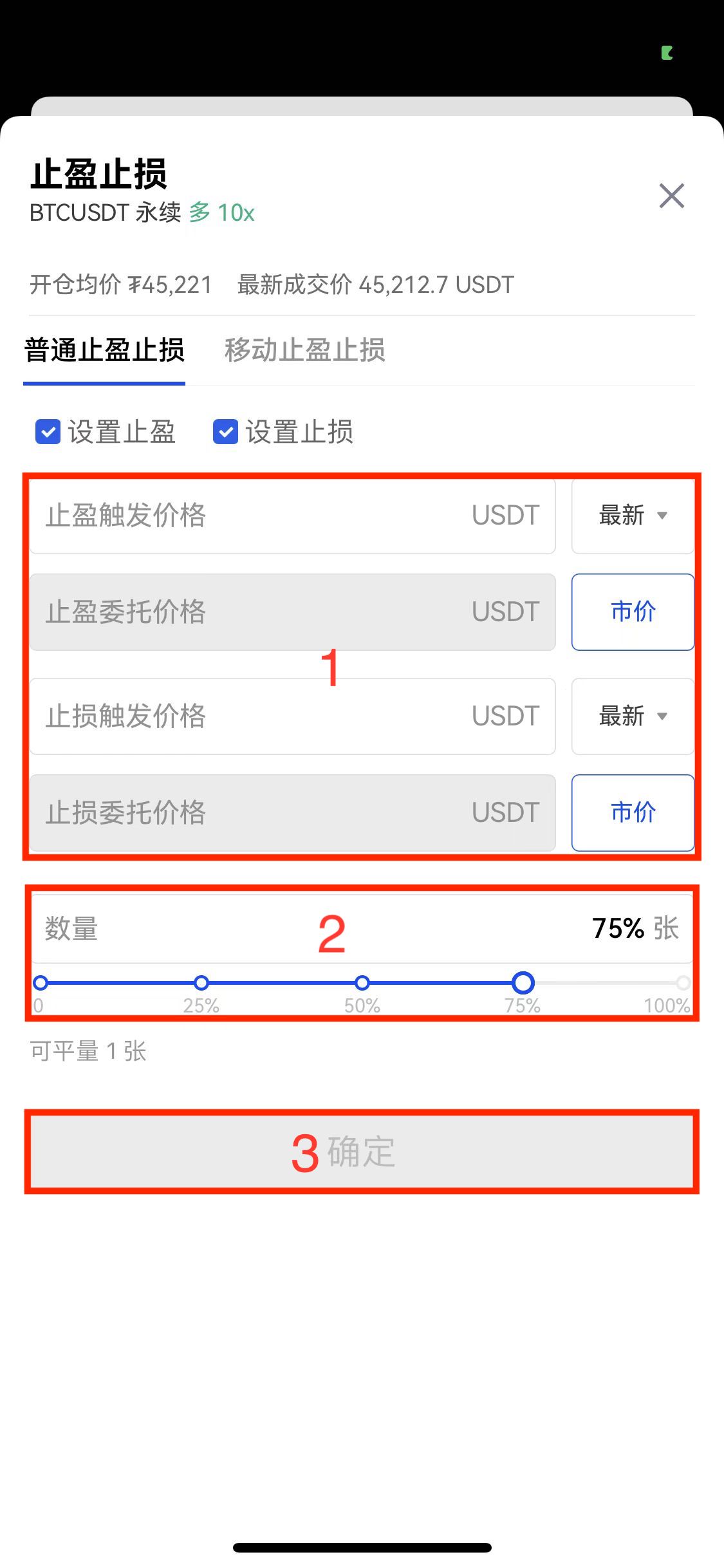
Task: Close the 止盈止损 dialog
Action: [671, 196]
